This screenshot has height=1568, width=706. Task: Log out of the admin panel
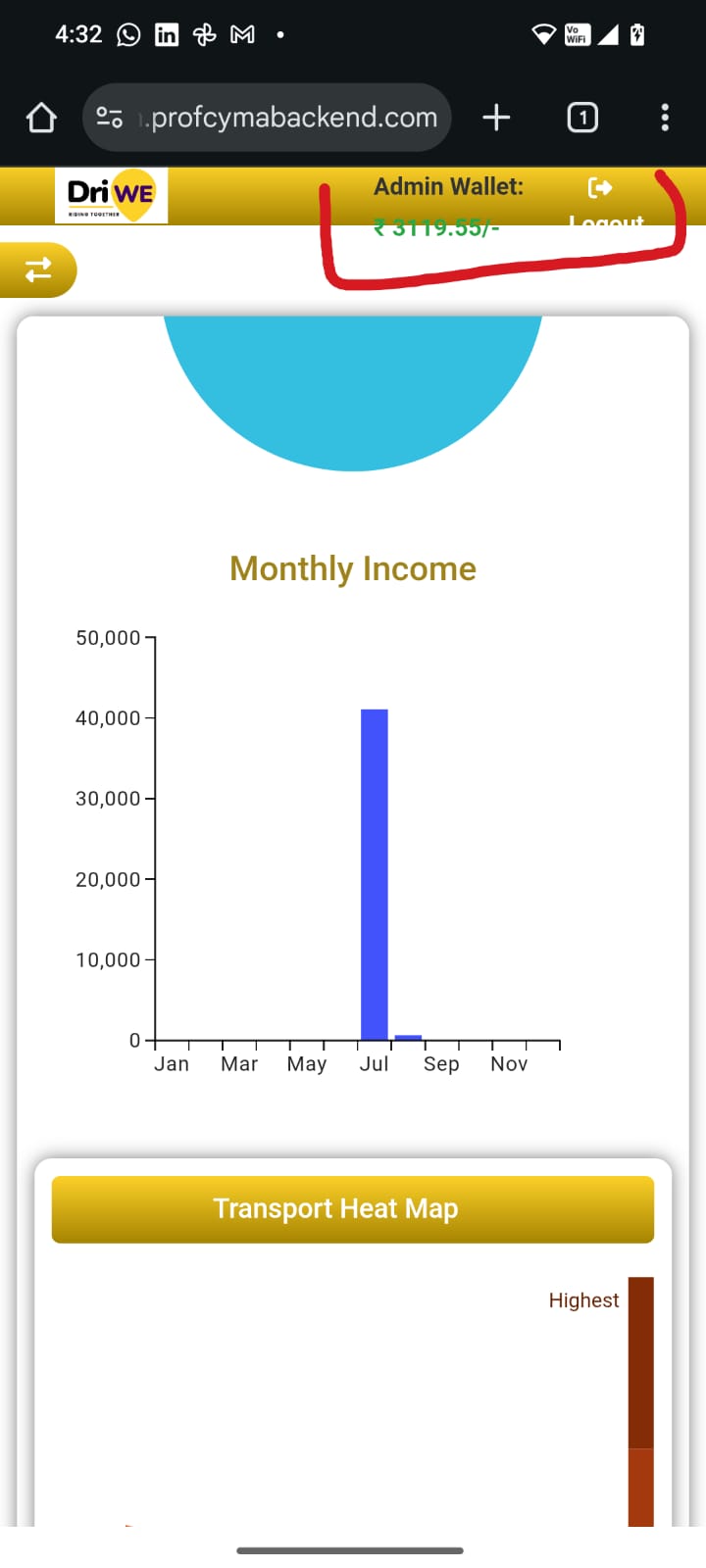(603, 203)
